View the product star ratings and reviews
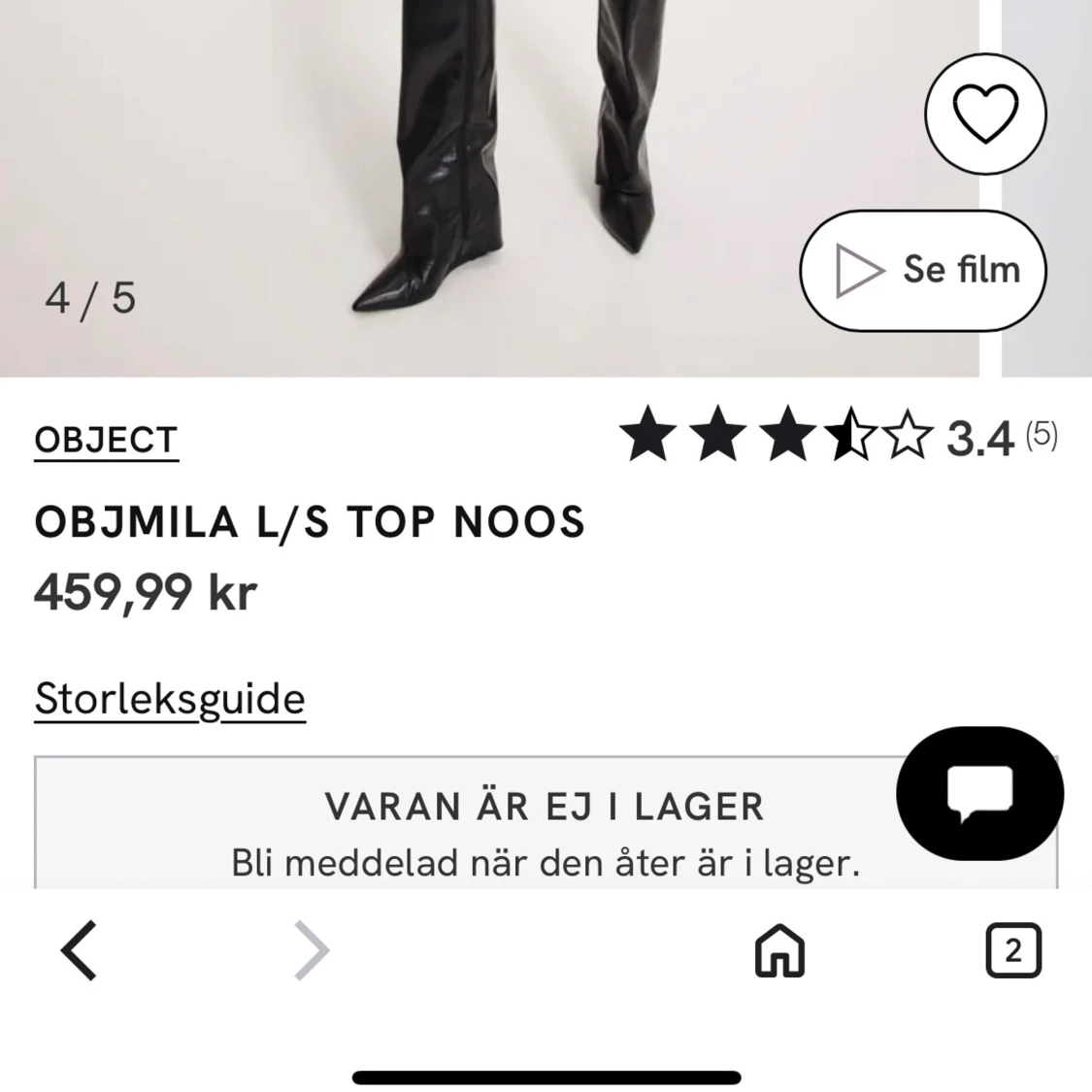This screenshot has width=1092, height=1092. (x=837, y=438)
